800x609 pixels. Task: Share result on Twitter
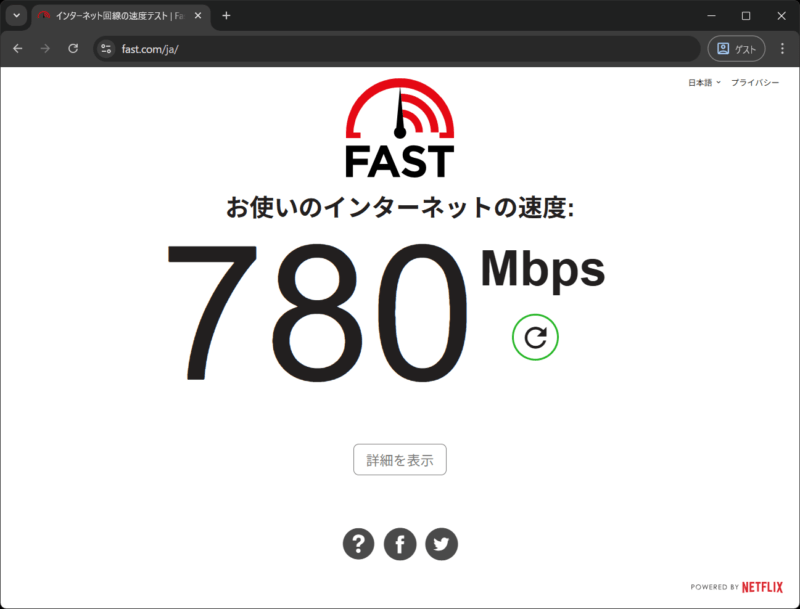(x=441, y=544)
